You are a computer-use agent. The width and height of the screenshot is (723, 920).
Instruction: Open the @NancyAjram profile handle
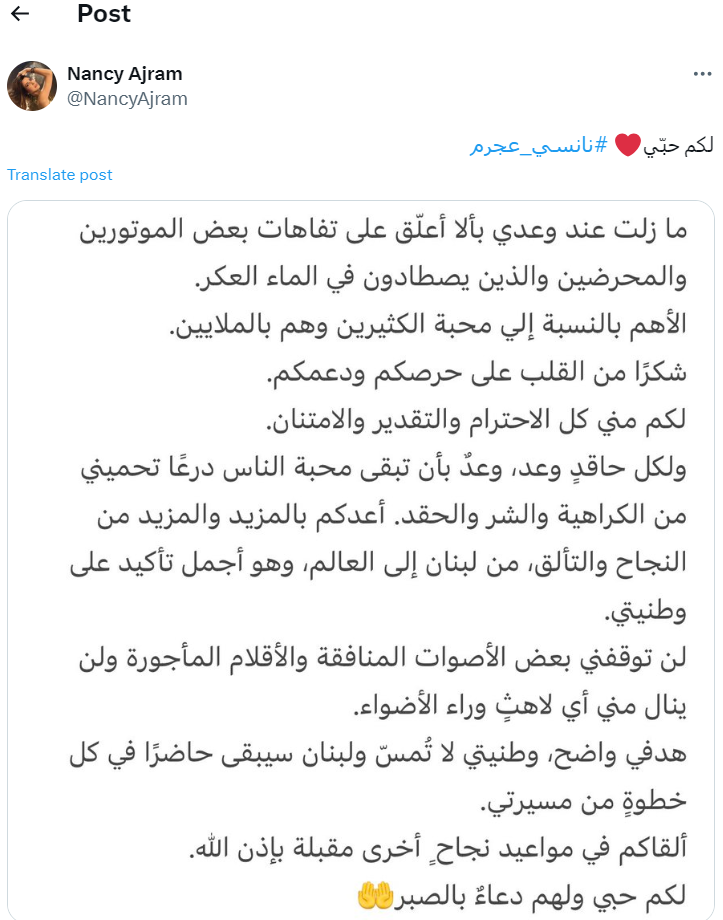click(127, 99)
